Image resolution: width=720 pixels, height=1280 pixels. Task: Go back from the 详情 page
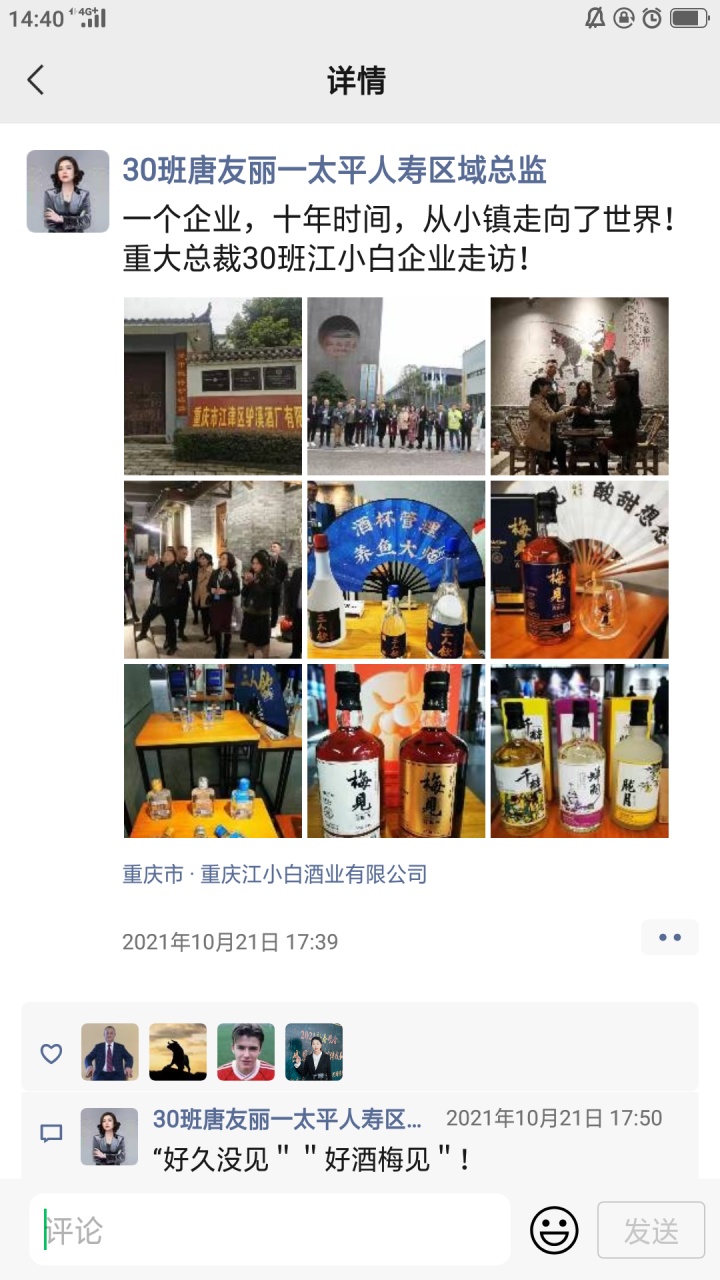36,80
